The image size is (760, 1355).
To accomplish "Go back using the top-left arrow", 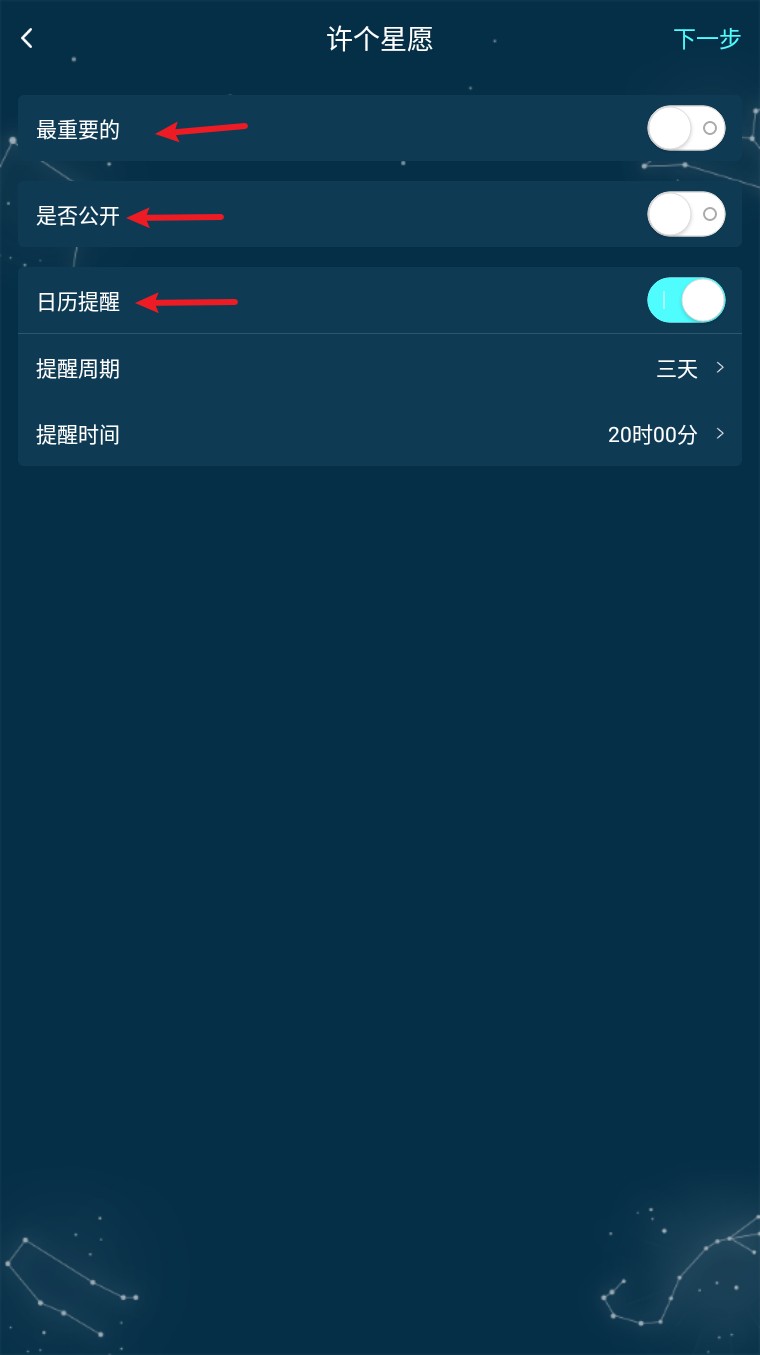I will pos(27,39).
